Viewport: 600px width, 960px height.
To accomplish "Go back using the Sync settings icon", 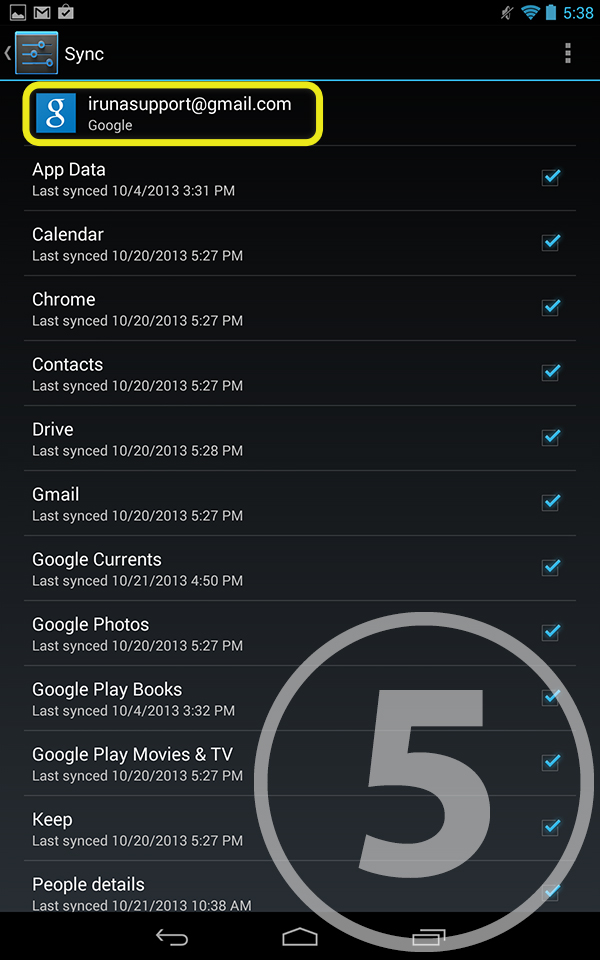I will tap(36, 53).
